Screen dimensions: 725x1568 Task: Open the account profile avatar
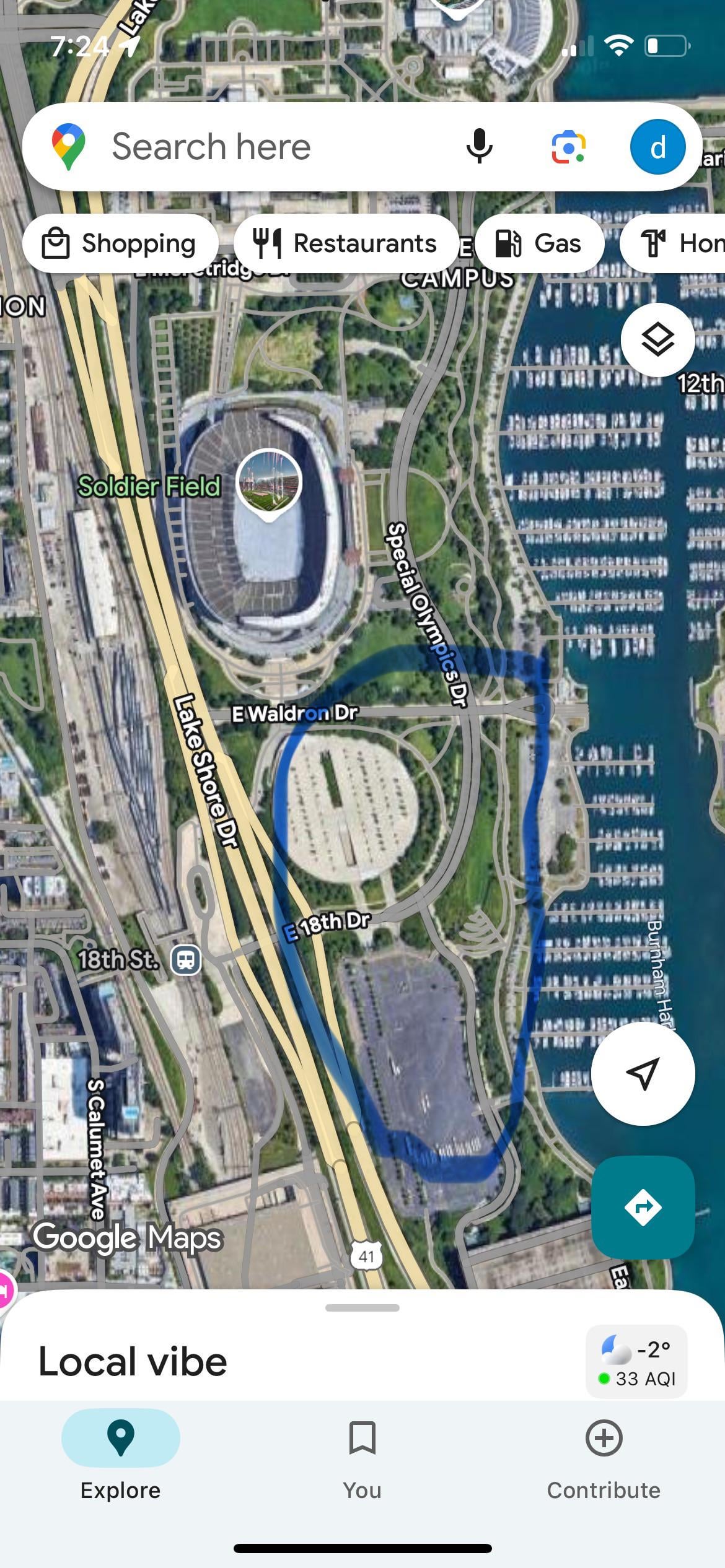click(x=657, y=147)
